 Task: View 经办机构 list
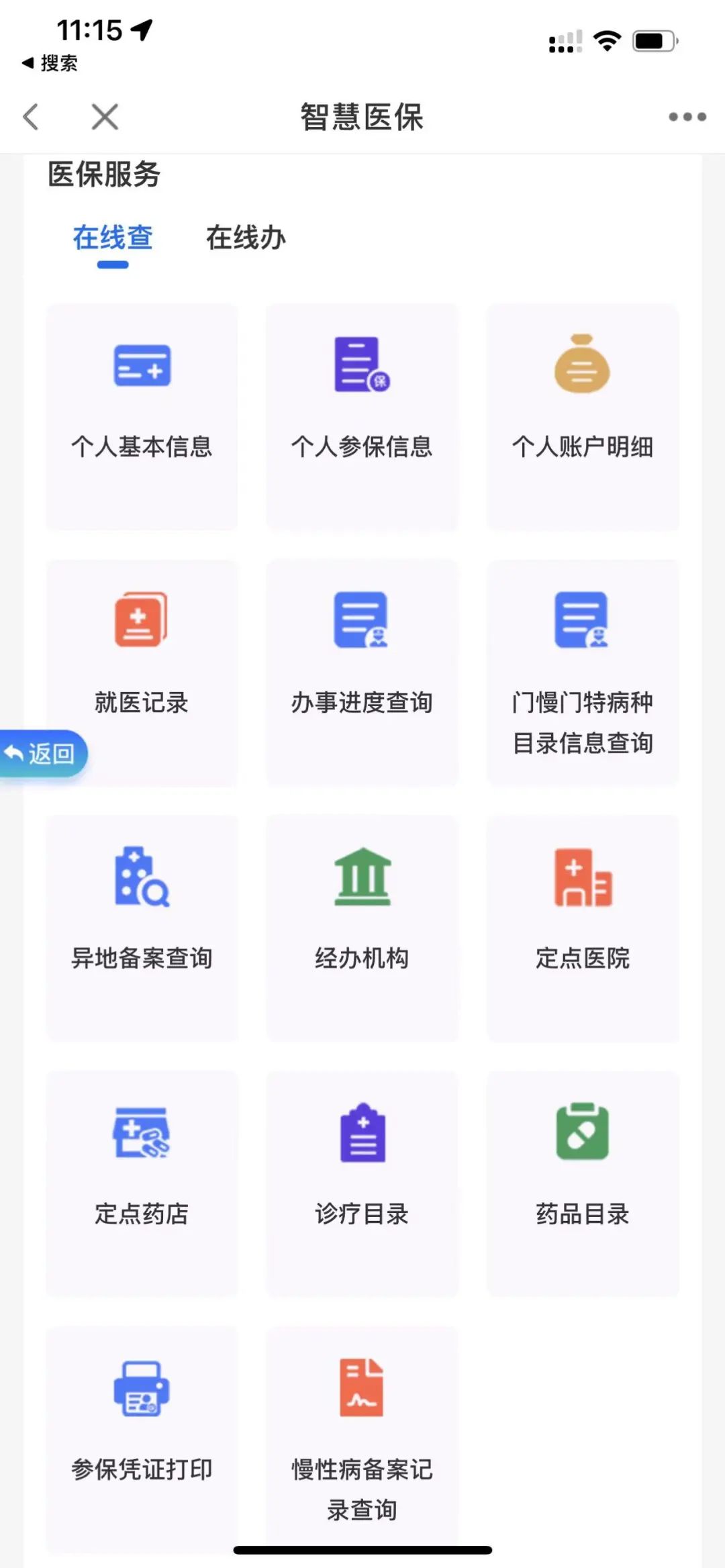[362, 928]
